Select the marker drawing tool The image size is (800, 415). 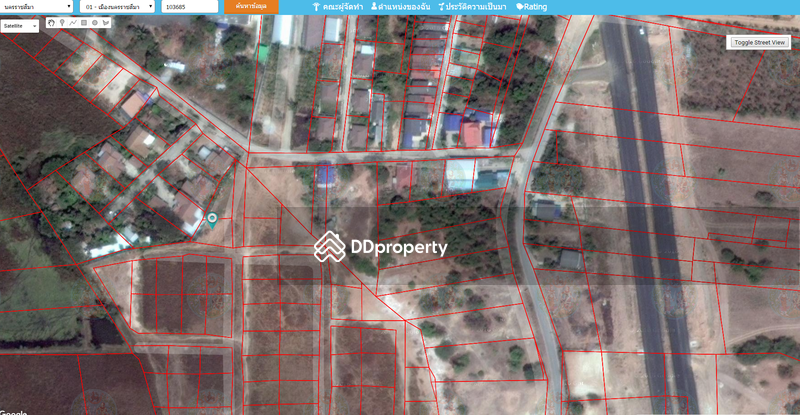pos(62,22)
